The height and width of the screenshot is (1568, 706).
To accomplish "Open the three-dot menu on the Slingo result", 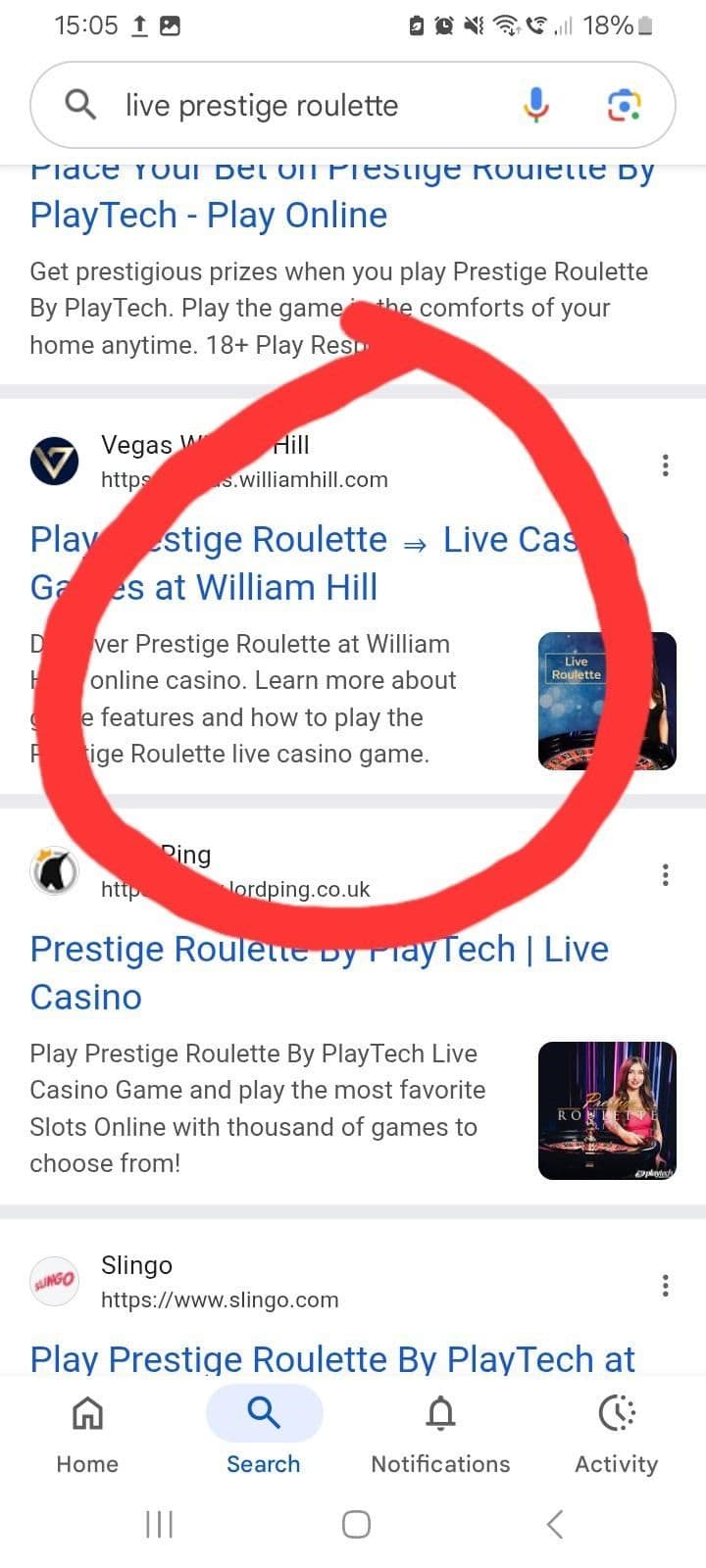I will point(665,1285).
